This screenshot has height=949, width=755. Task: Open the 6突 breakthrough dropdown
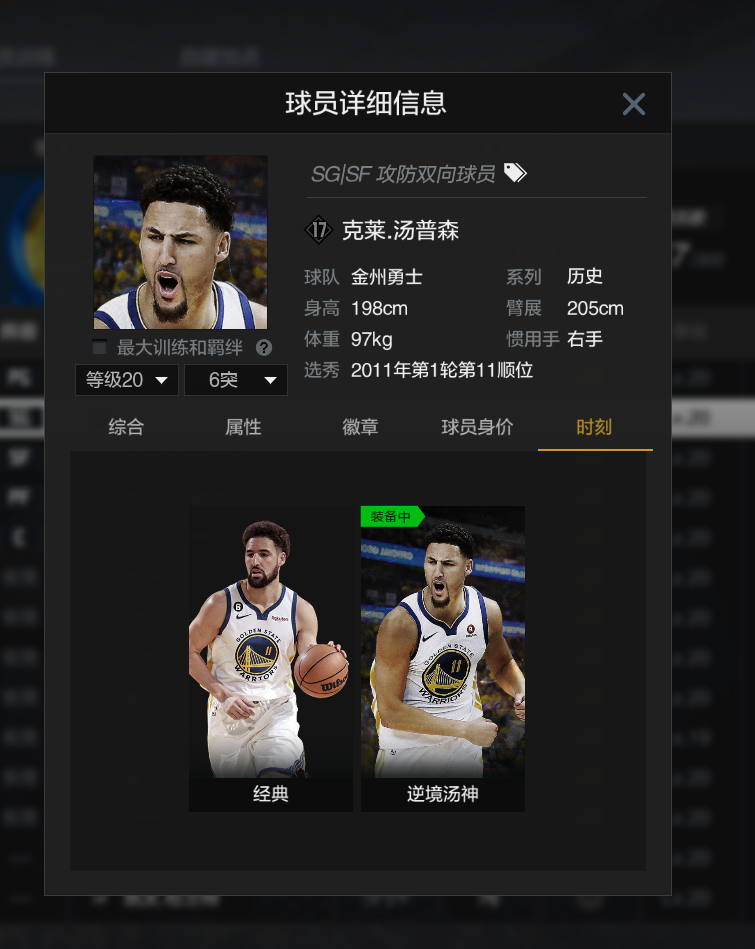coord(235,380)
